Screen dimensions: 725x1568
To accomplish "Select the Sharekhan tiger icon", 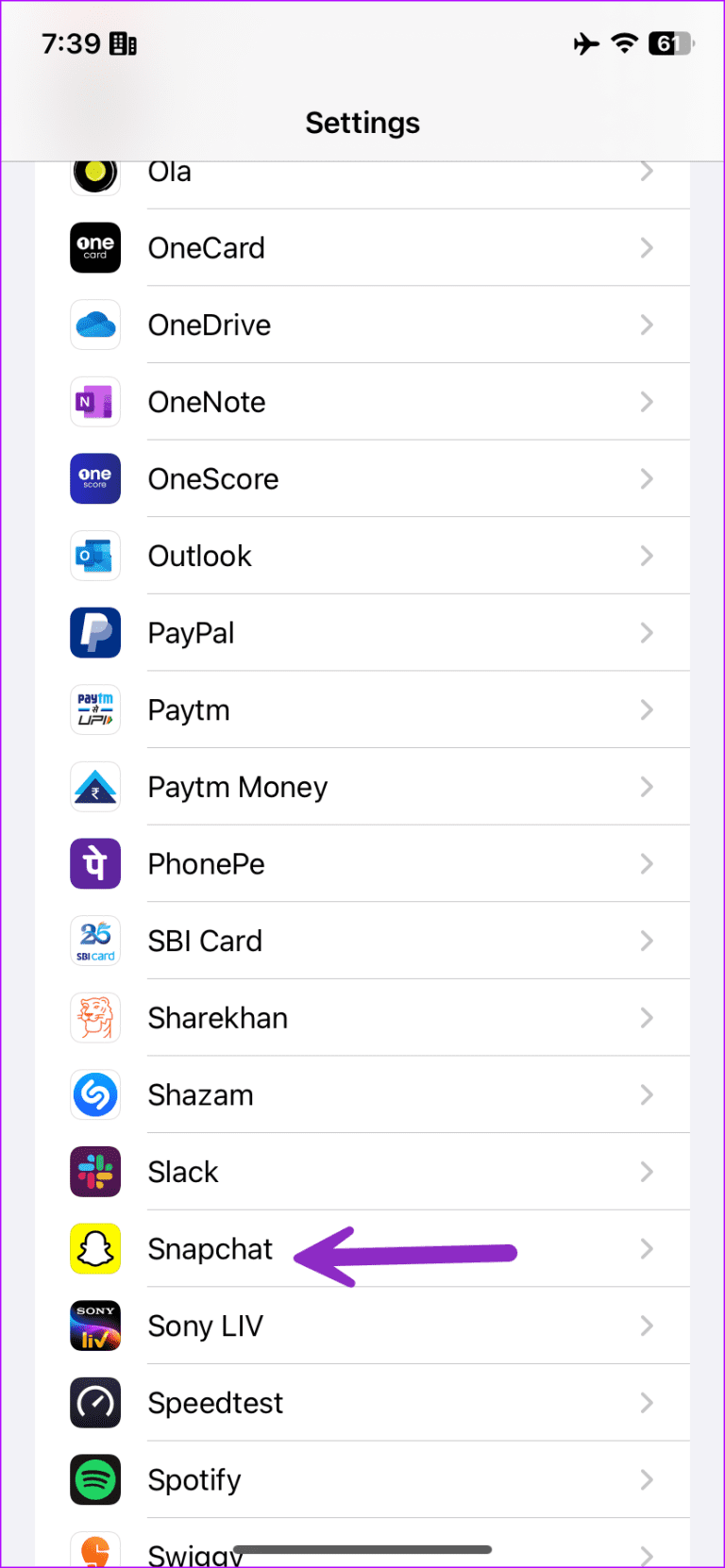I will (94, 1017).
